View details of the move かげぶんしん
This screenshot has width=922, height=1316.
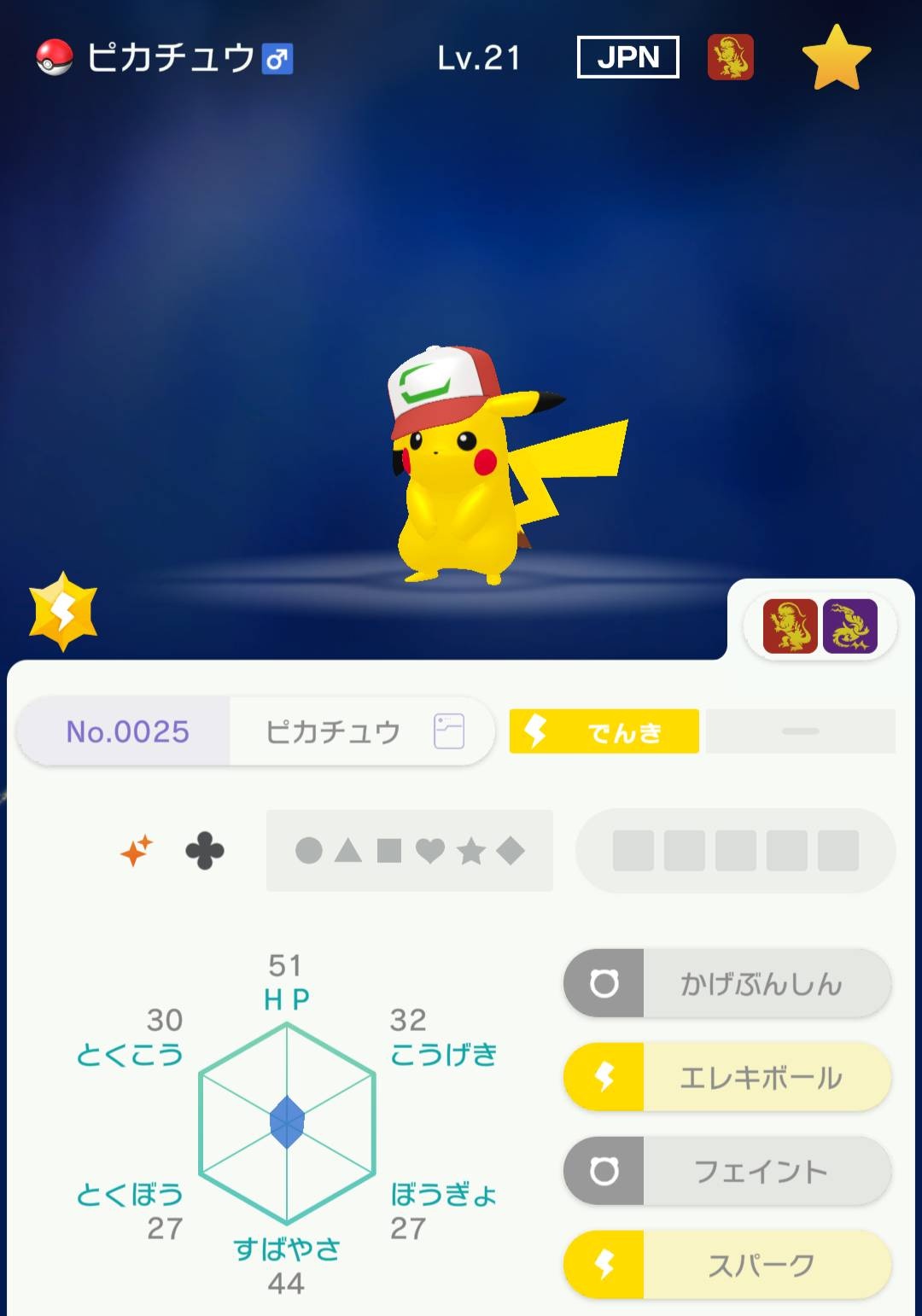727,983
